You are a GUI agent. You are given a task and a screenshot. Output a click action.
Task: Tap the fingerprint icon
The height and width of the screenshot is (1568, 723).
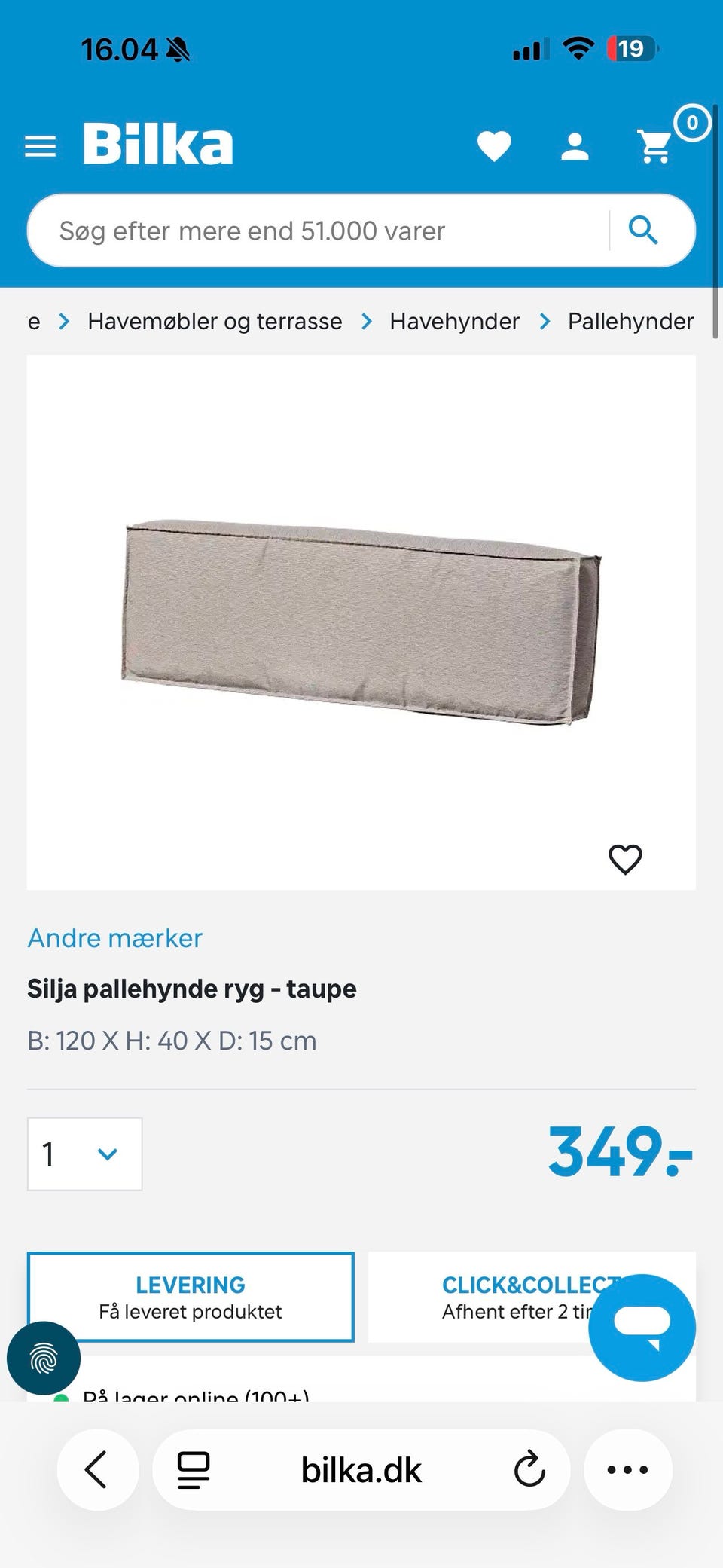click(44, 1358)
